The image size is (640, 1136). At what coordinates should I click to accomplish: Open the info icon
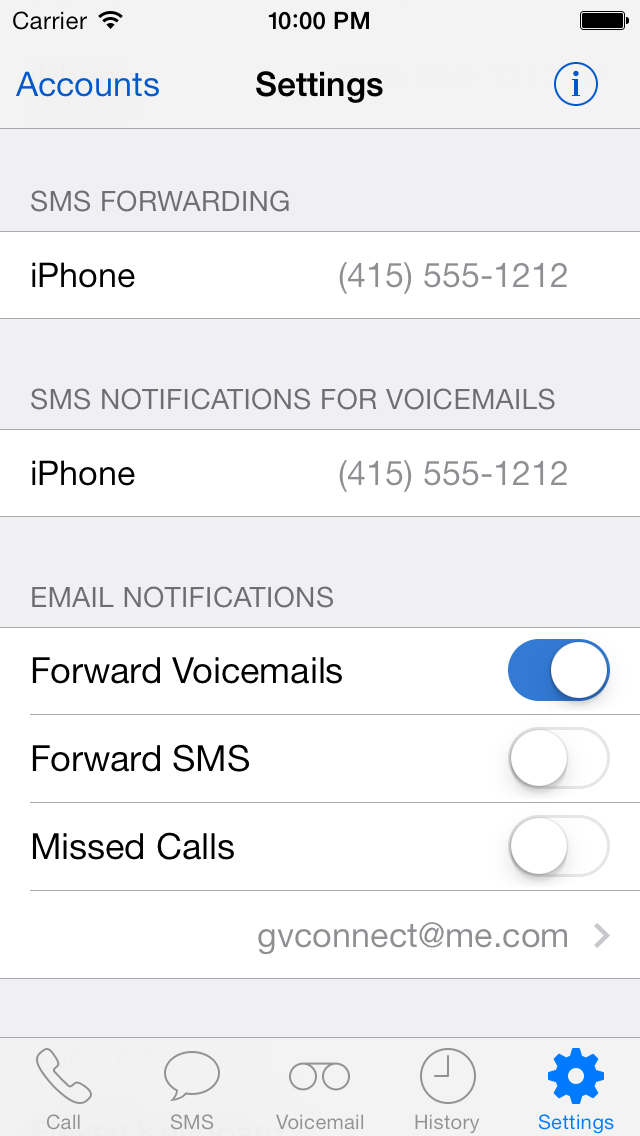pos(575,85)
